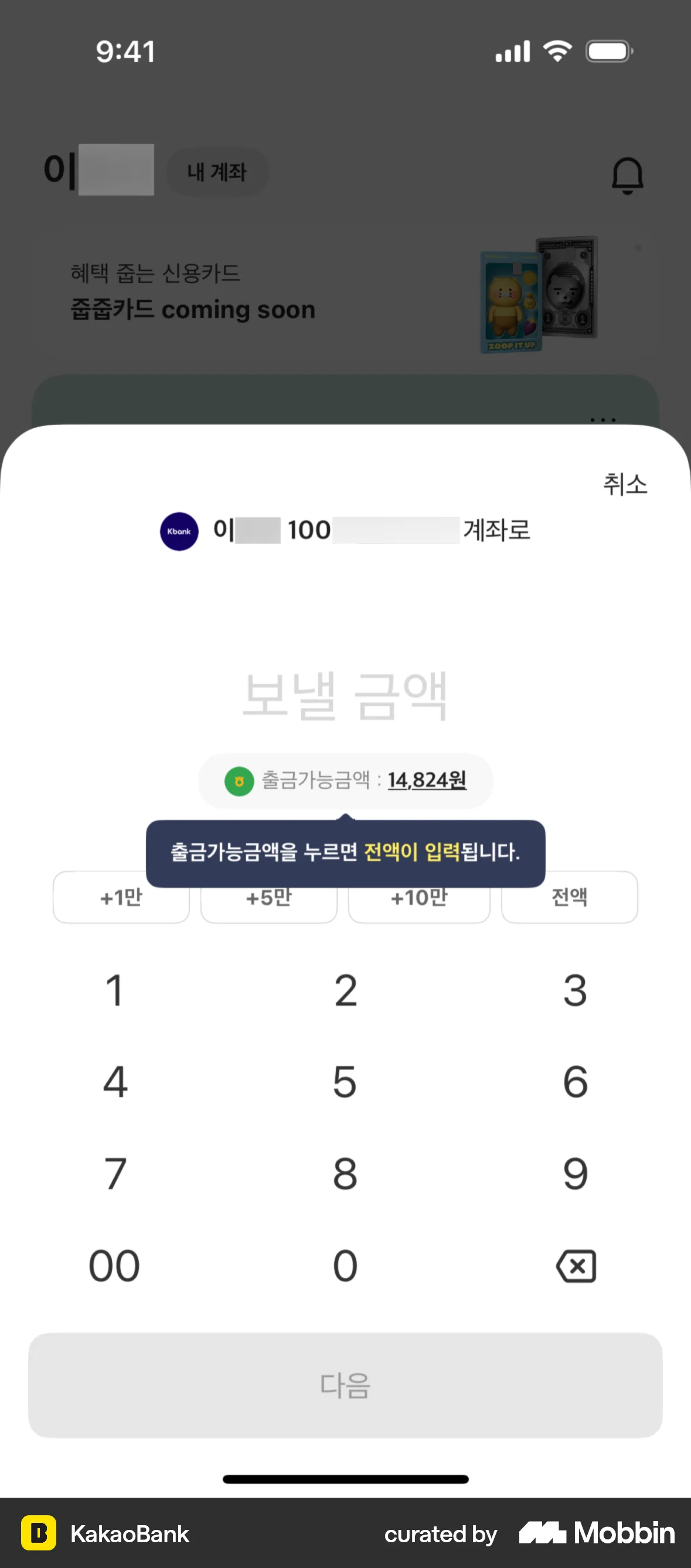
Task: Select the +5만 quick amount chip
Action: point(268,897)
